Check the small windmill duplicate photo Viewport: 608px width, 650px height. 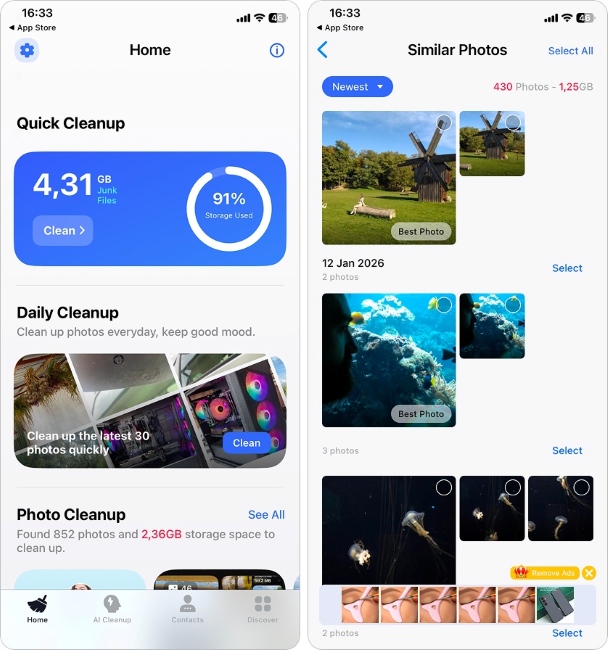pyautogui.click(x=513, y=123)
